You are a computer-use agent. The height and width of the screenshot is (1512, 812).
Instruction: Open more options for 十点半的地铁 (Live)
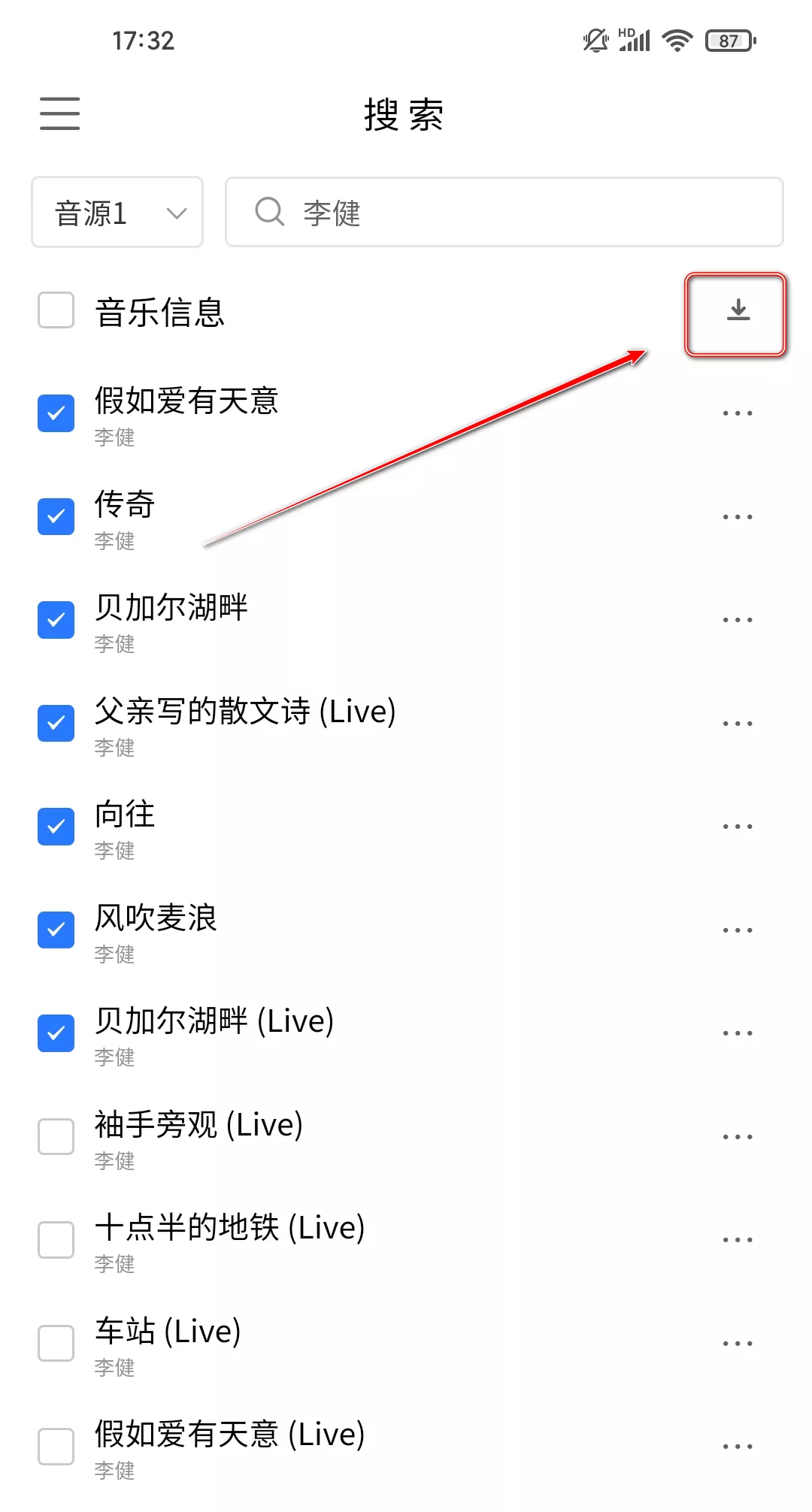click(x=737, y=1238)
